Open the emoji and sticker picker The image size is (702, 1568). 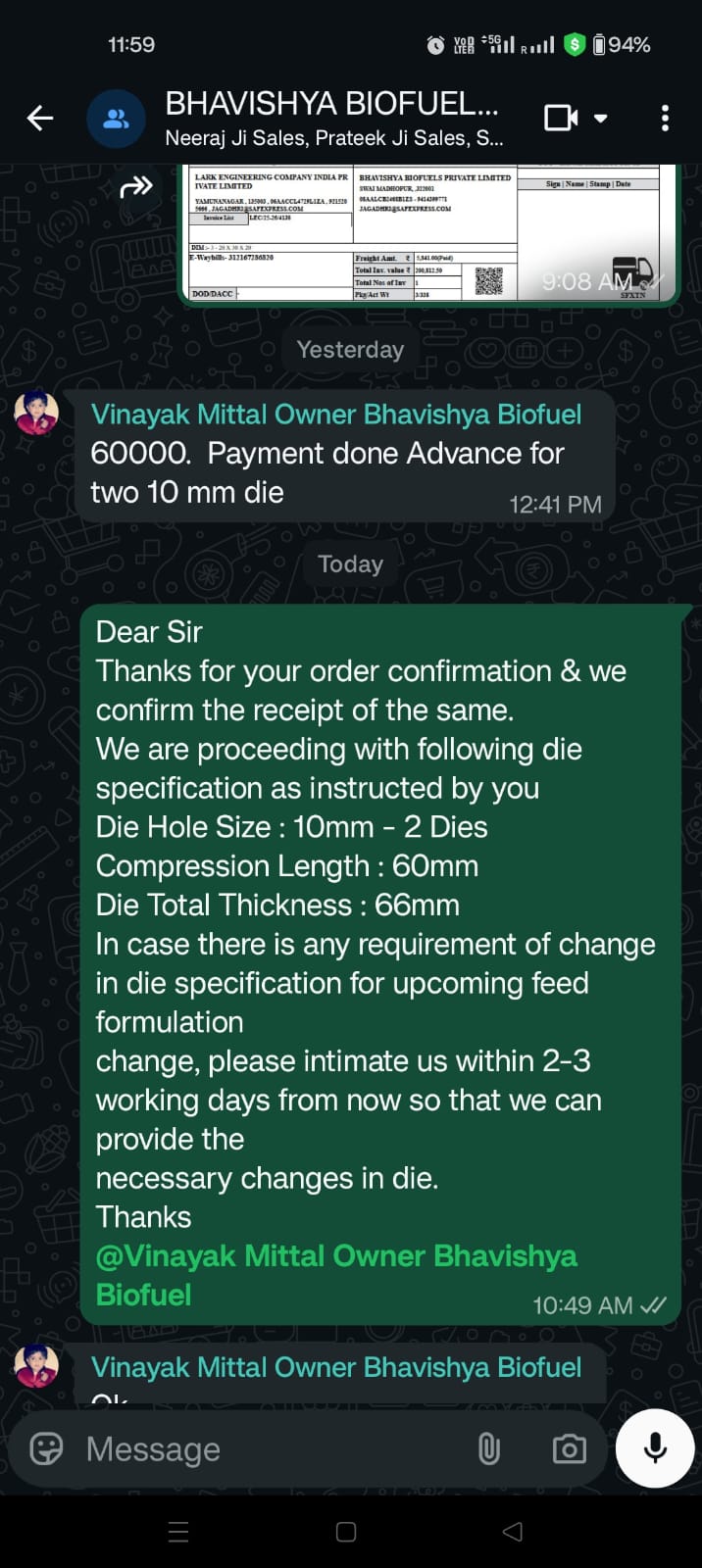pos(46,1448)
